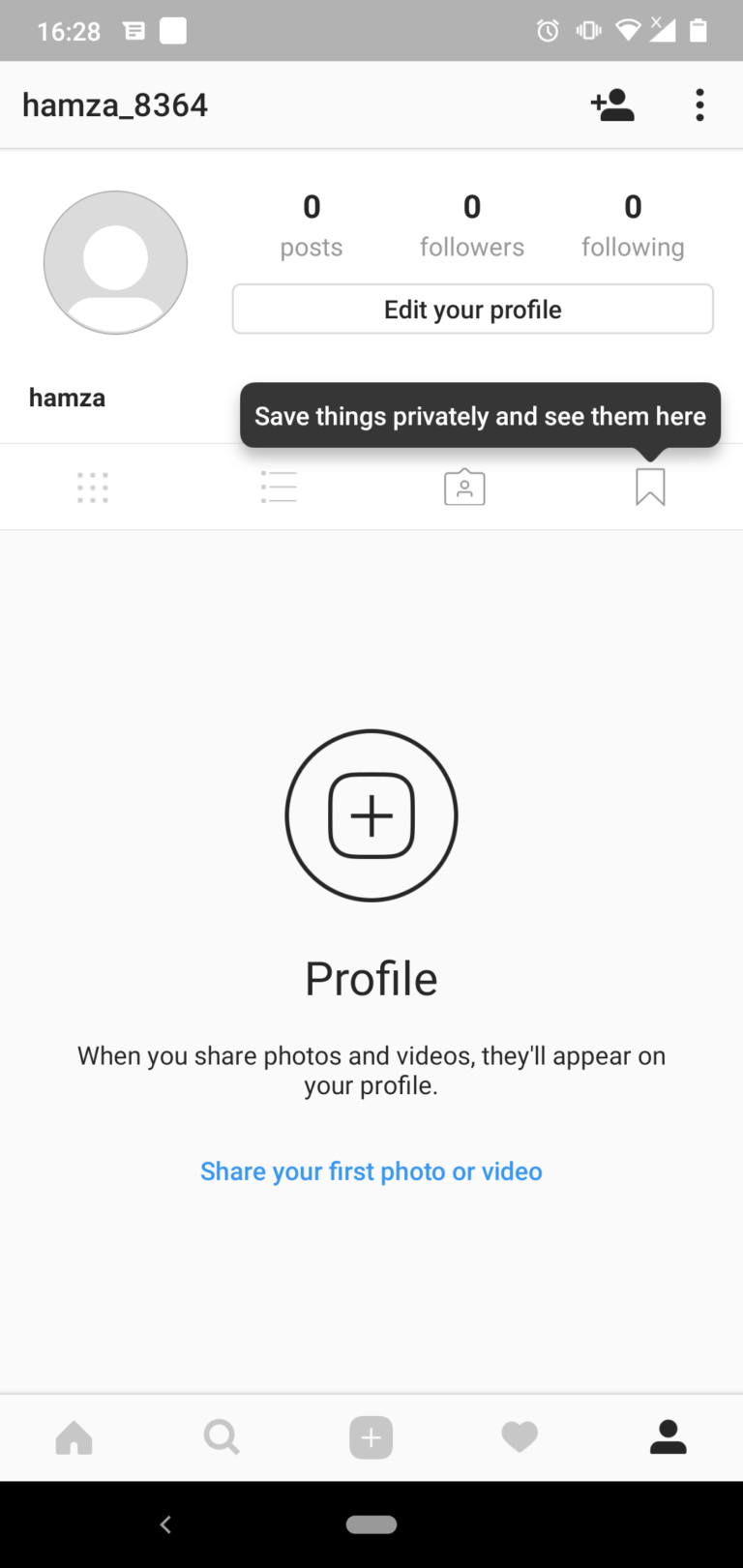
Task: Tap the empty profile picture placeholder
Action: click(115, 262)
